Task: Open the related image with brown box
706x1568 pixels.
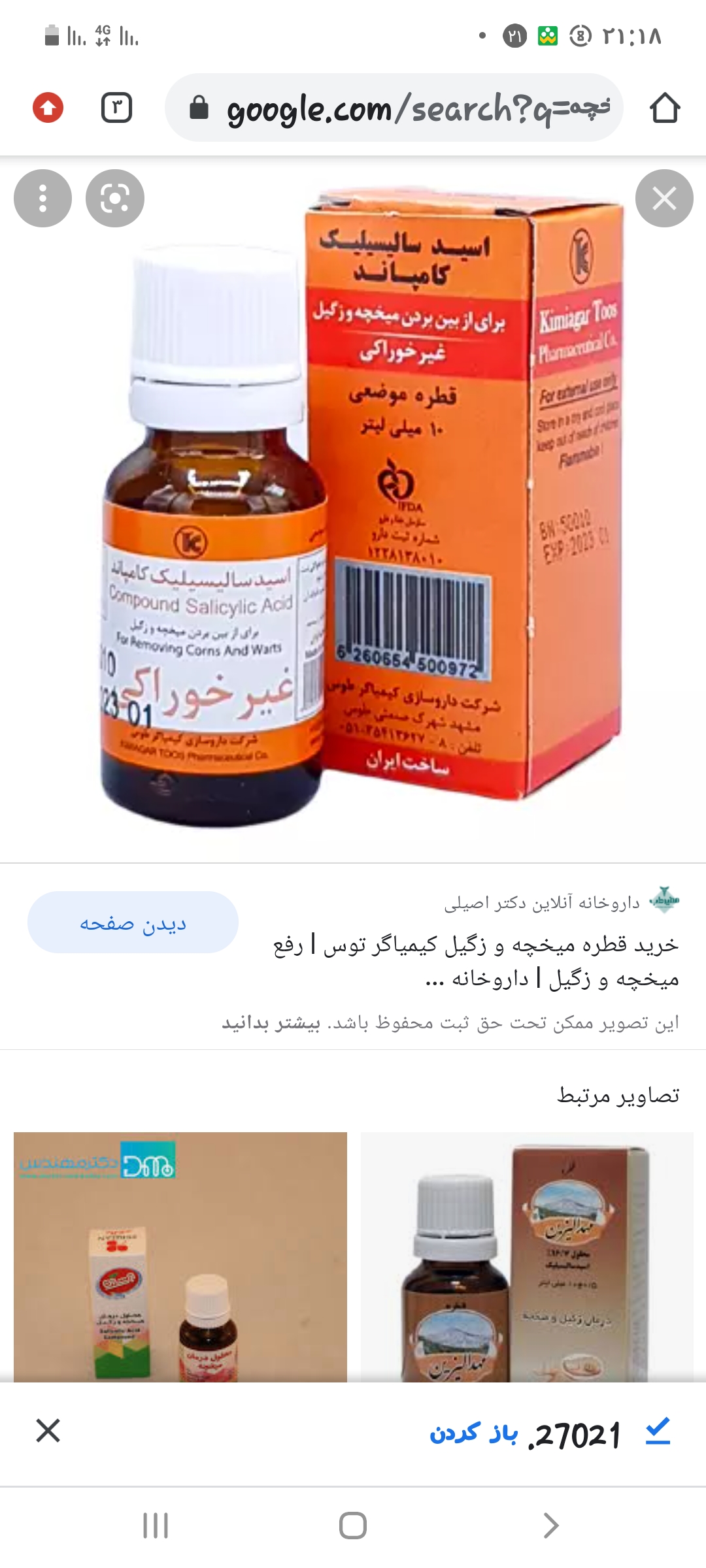Action: point(527,1258)
